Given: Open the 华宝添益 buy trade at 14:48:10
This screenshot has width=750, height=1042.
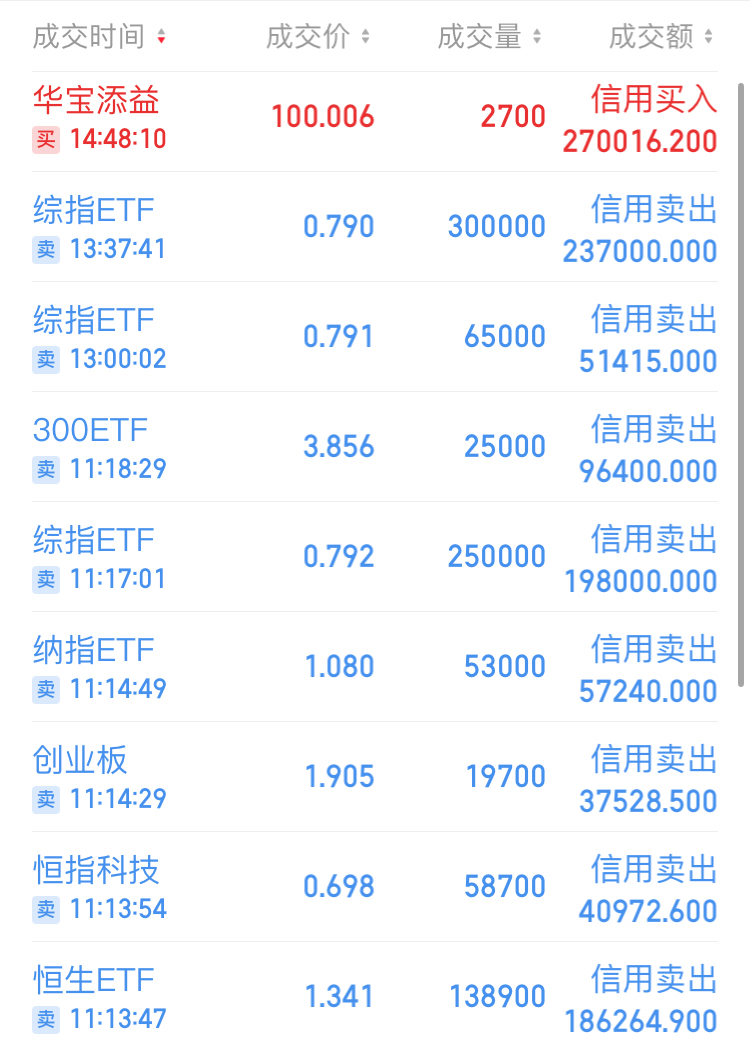Looking at the screenshot, I should pos(374,119).
